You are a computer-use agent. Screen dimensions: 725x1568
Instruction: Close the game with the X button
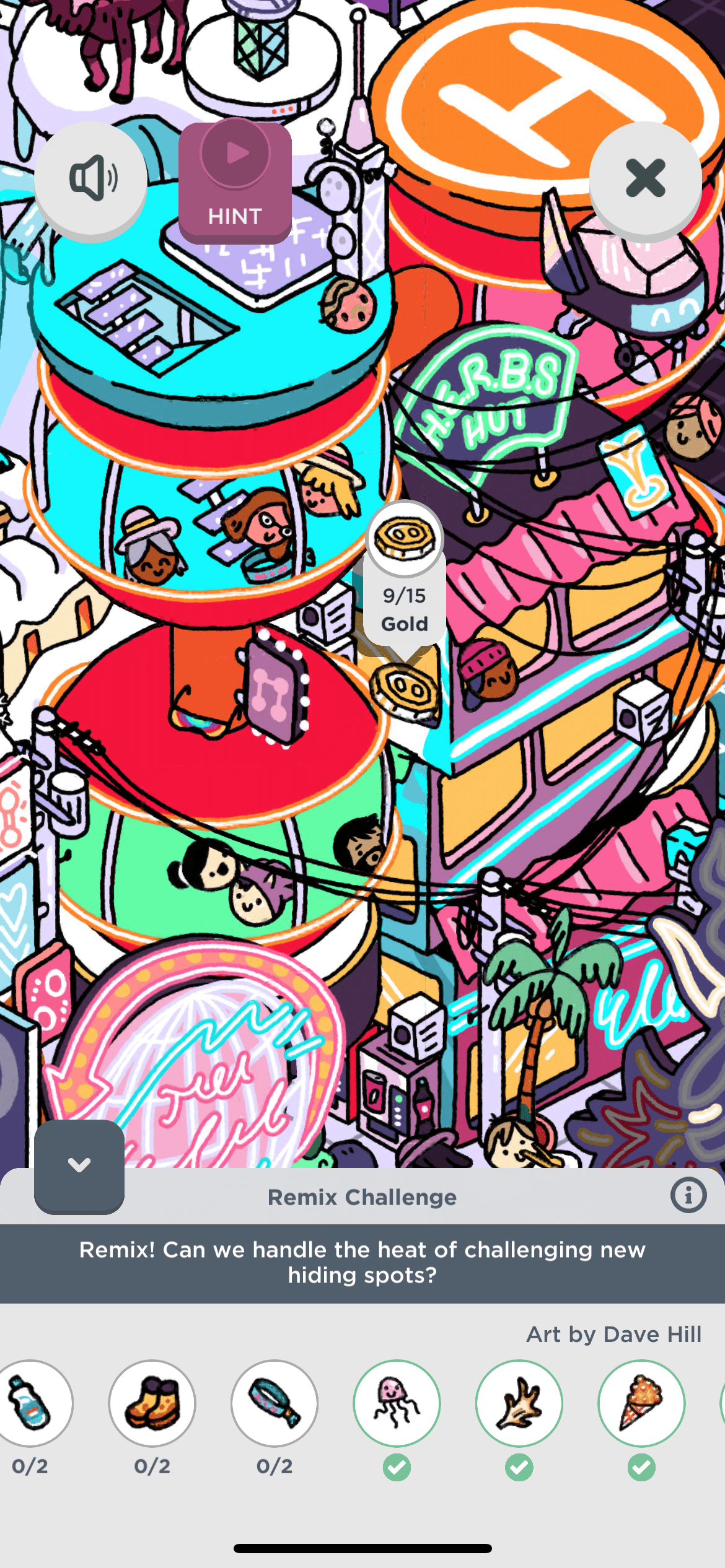(x=645, y=178)
